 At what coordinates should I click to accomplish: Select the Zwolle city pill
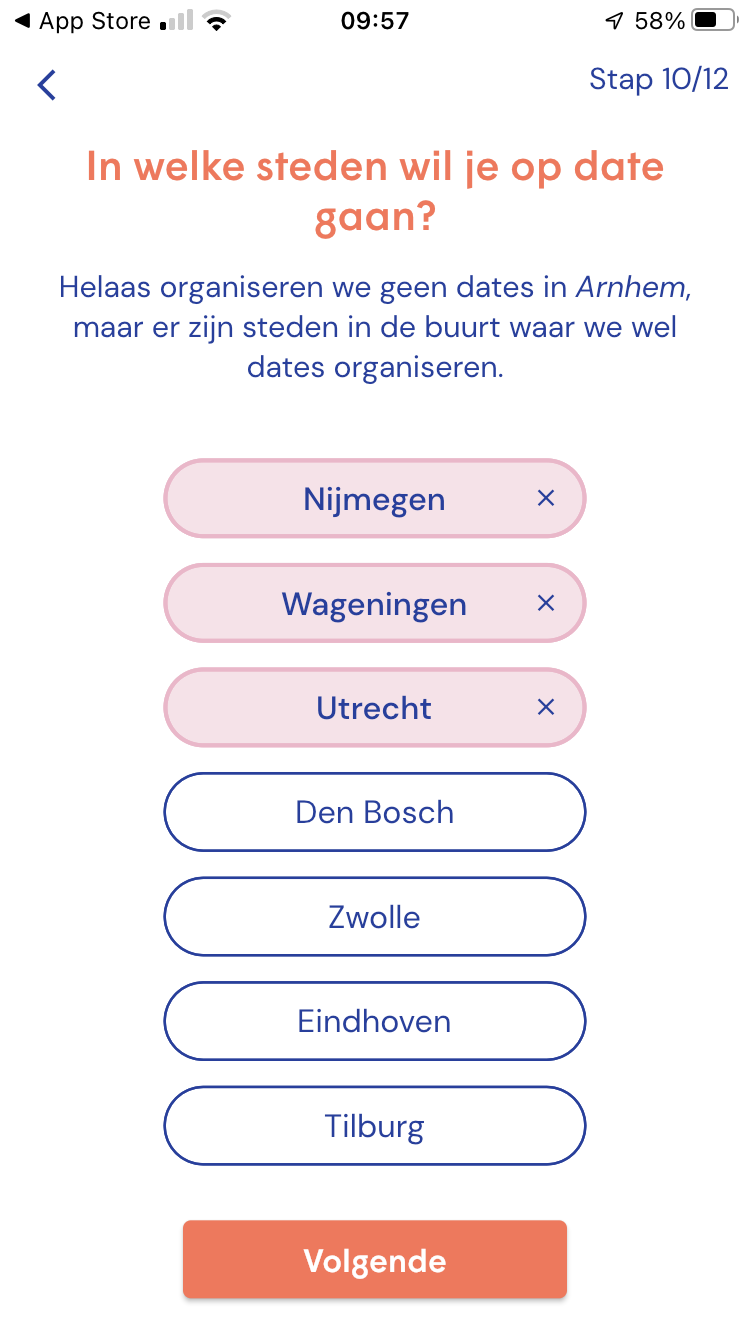click(x=374, y=916)
